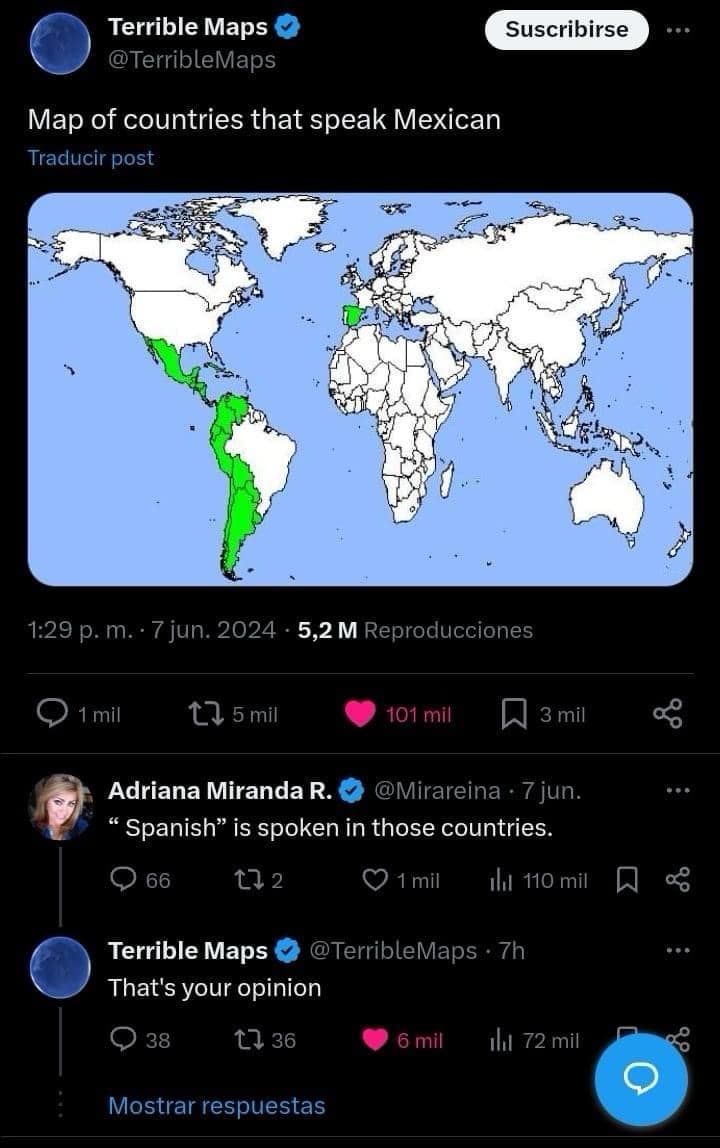Share the main Terrible Maps post
The height and width of the screenshot is (1148, 720).
[x=667, y=713]
